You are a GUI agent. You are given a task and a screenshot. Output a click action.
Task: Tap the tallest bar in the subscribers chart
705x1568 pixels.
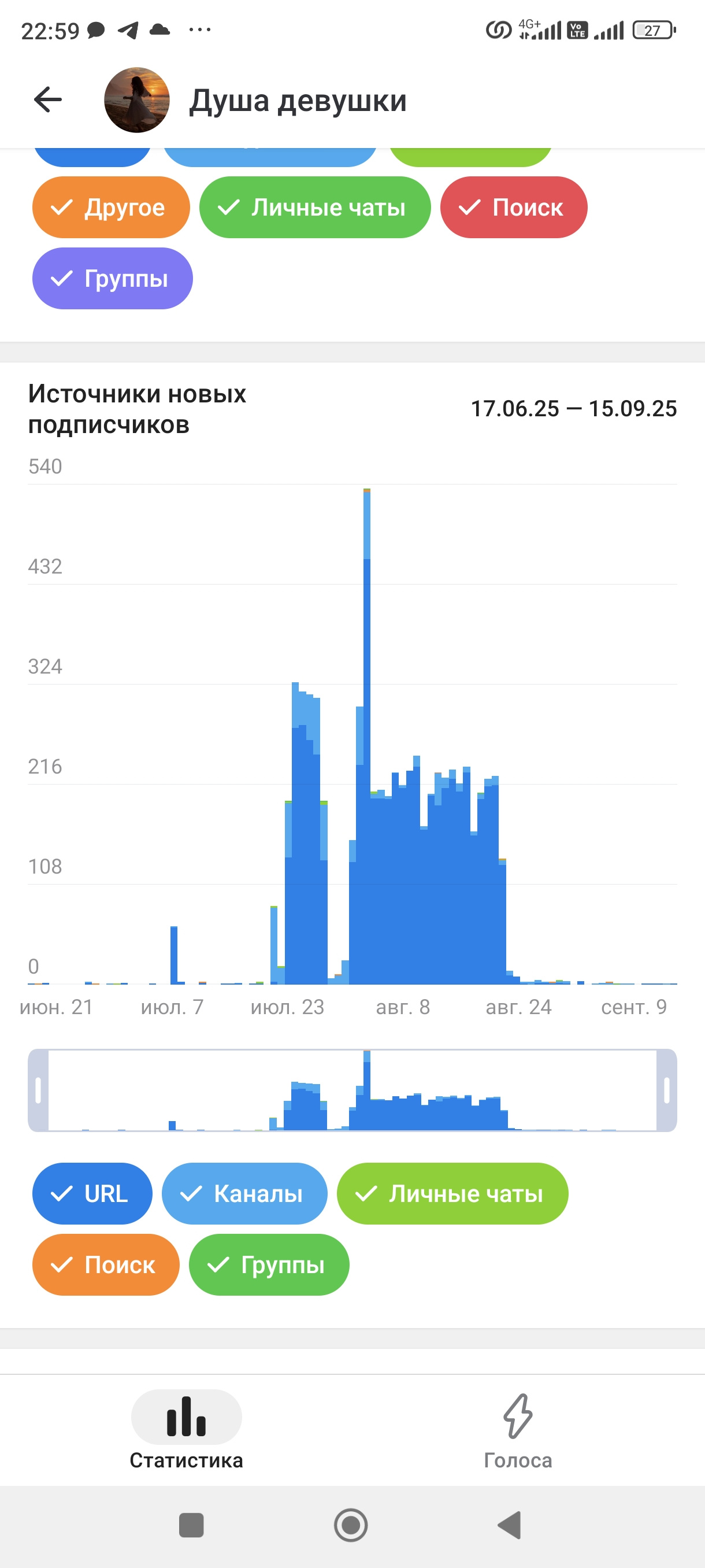pyautogui.click(x=367, y=730)
